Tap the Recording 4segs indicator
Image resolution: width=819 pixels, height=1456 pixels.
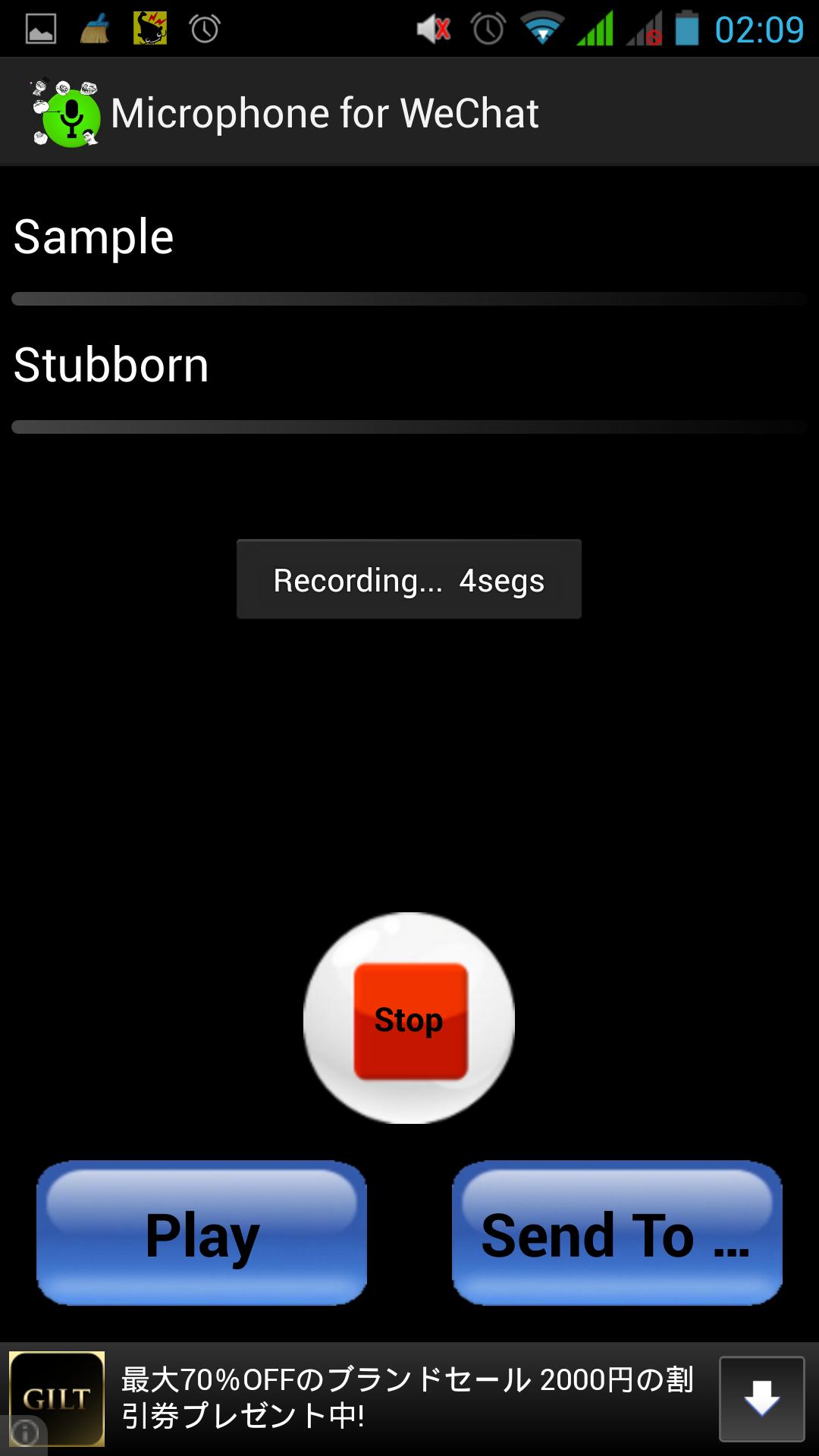(409, 579)
